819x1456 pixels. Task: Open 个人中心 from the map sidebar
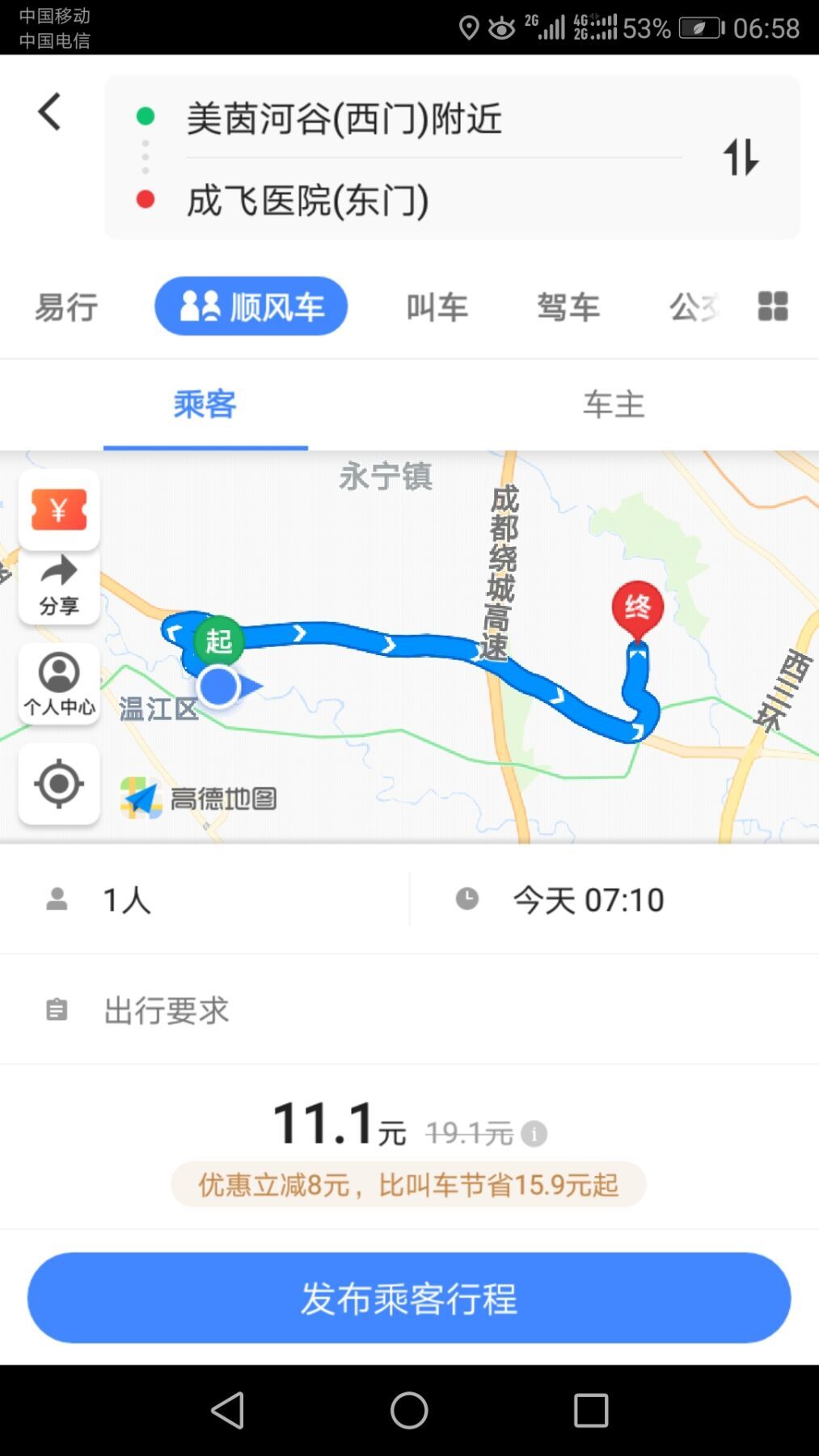57,684
